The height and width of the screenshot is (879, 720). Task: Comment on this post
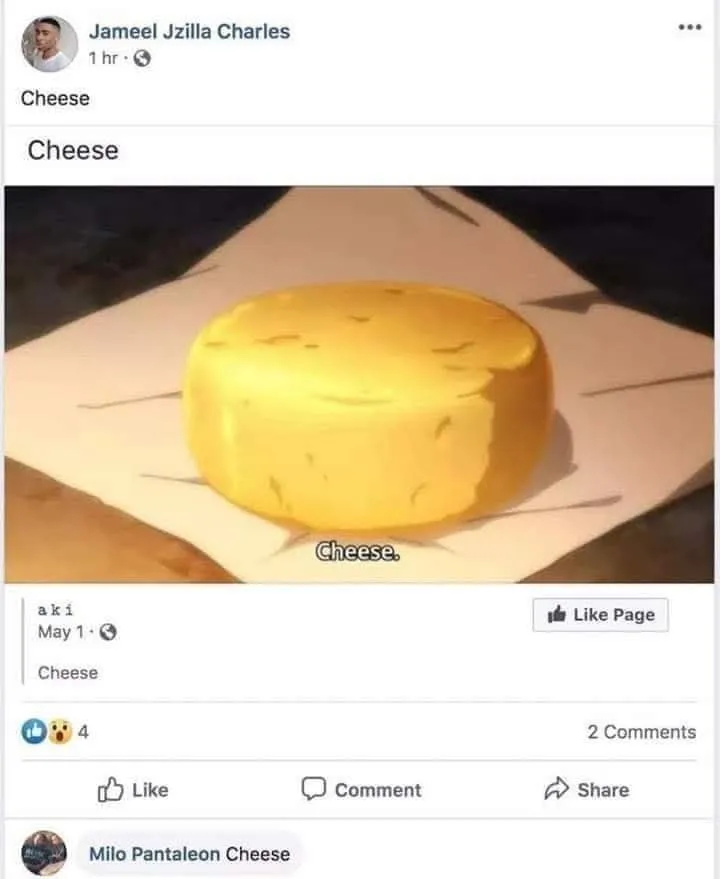[x=361, y=790]
